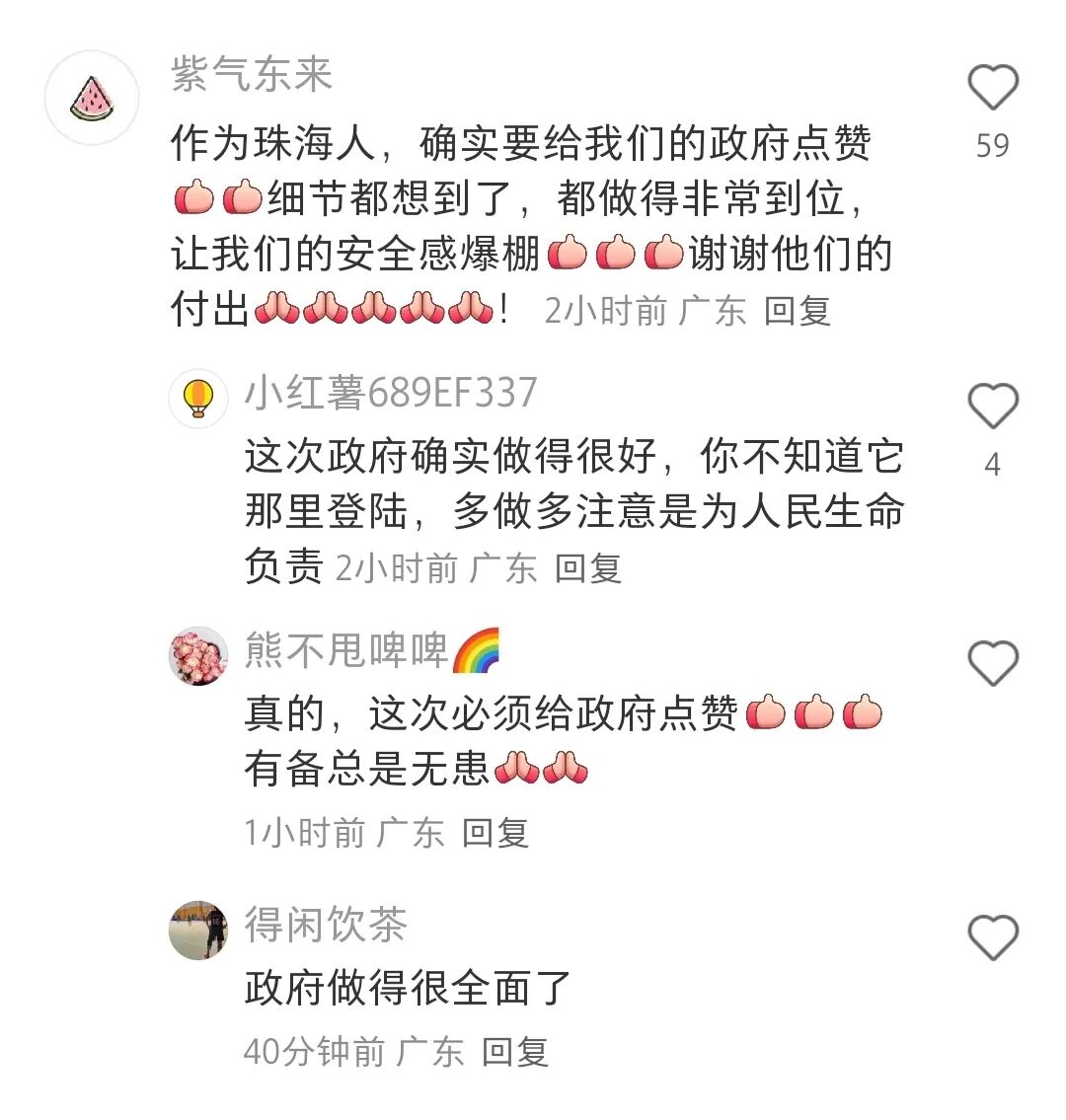
Task: Hit 回复 under 得闲饮茶's comment
Action: pyautogui.click(x=515, y=1052)
